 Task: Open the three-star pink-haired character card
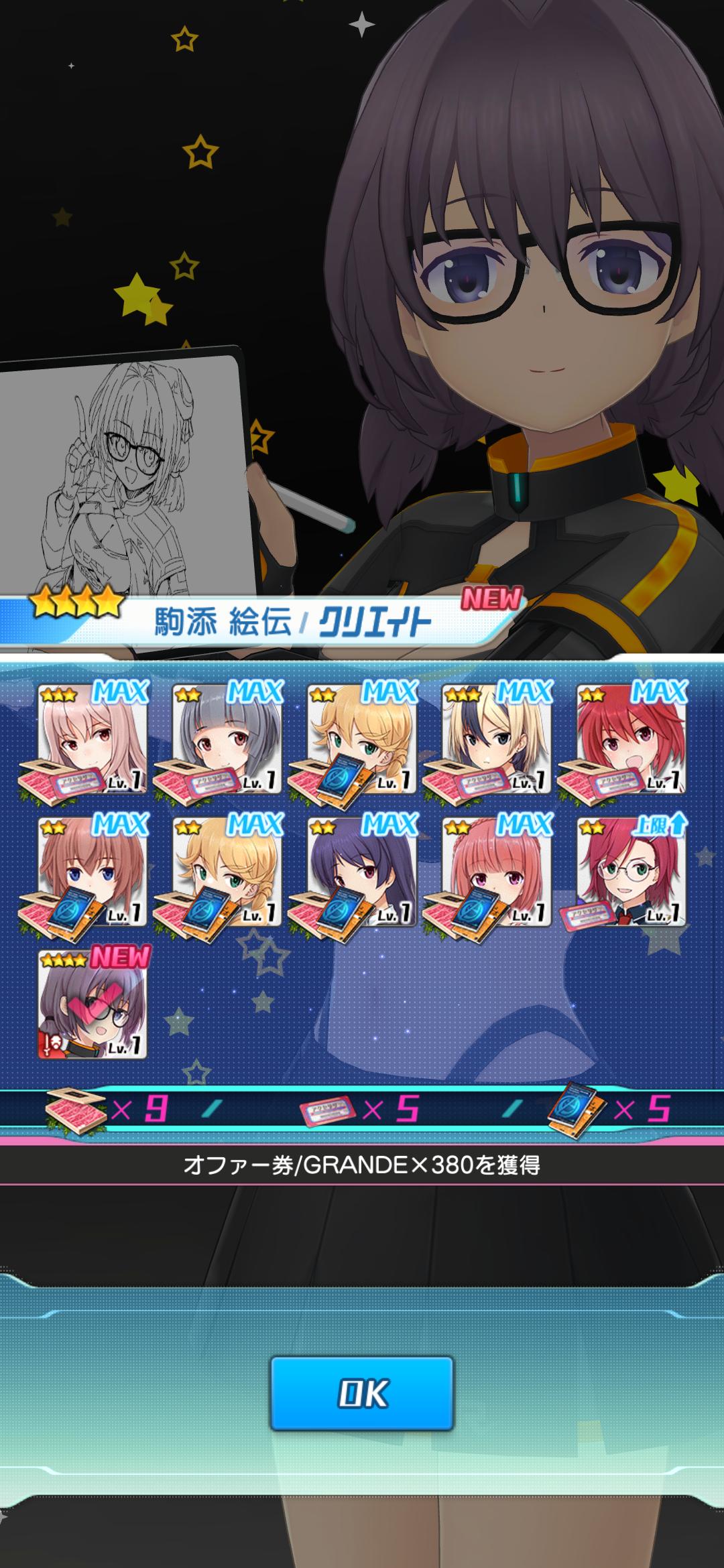click(x=93, y=738)
